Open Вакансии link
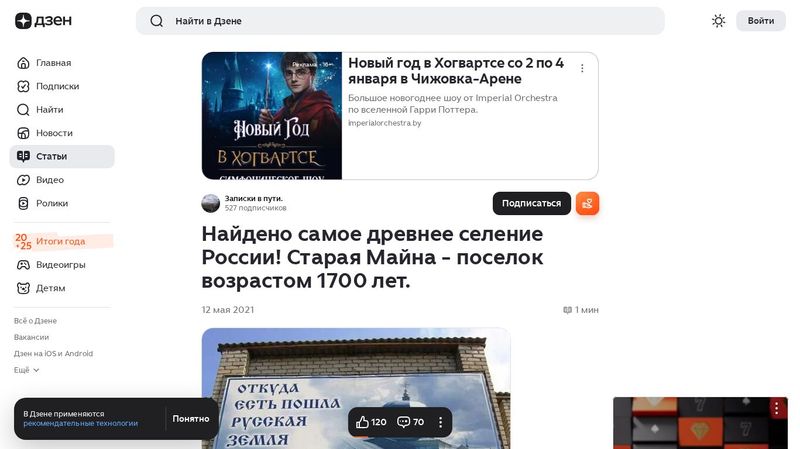Viewport: 800px width, 449px height. (x=31, y=337)
